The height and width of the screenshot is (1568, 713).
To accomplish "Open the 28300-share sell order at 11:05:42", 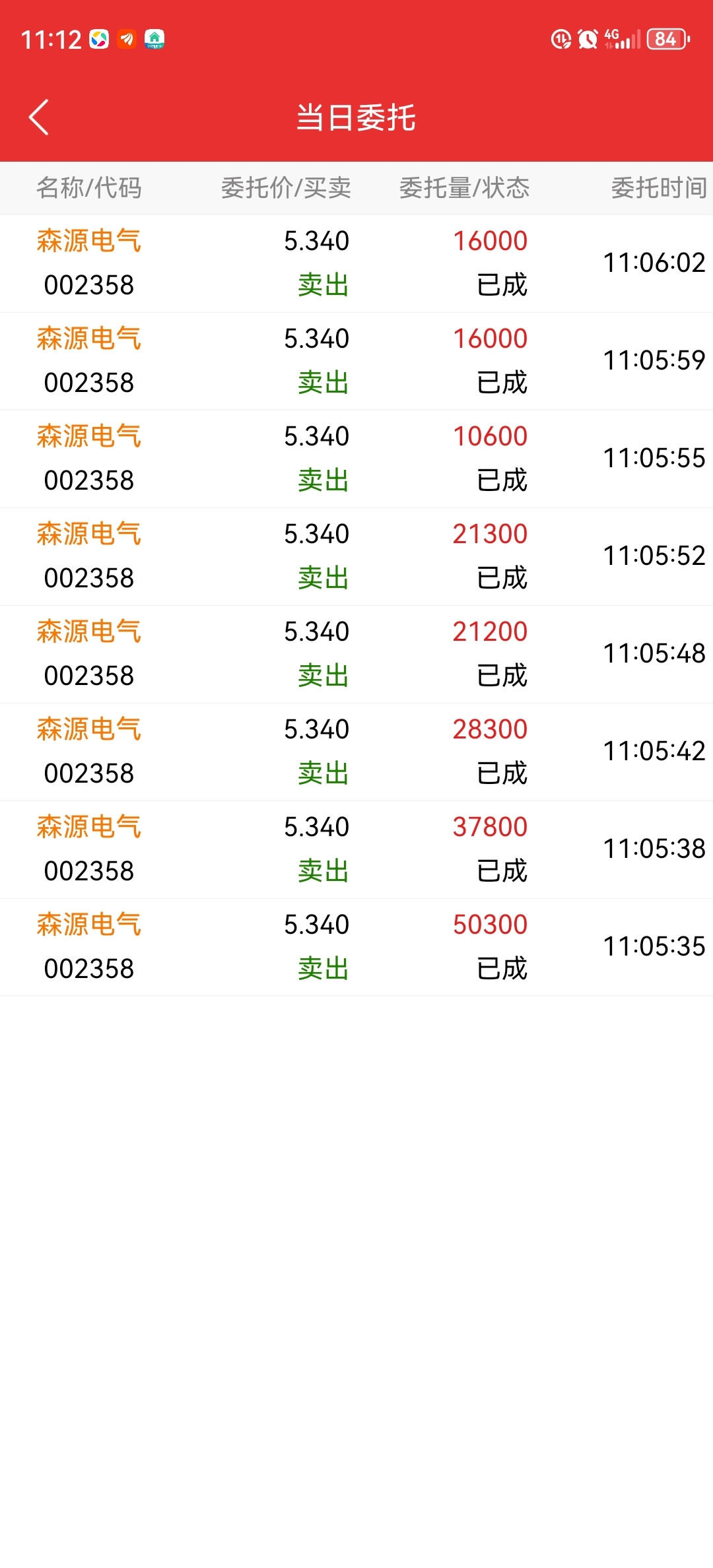I will point(356,752).
